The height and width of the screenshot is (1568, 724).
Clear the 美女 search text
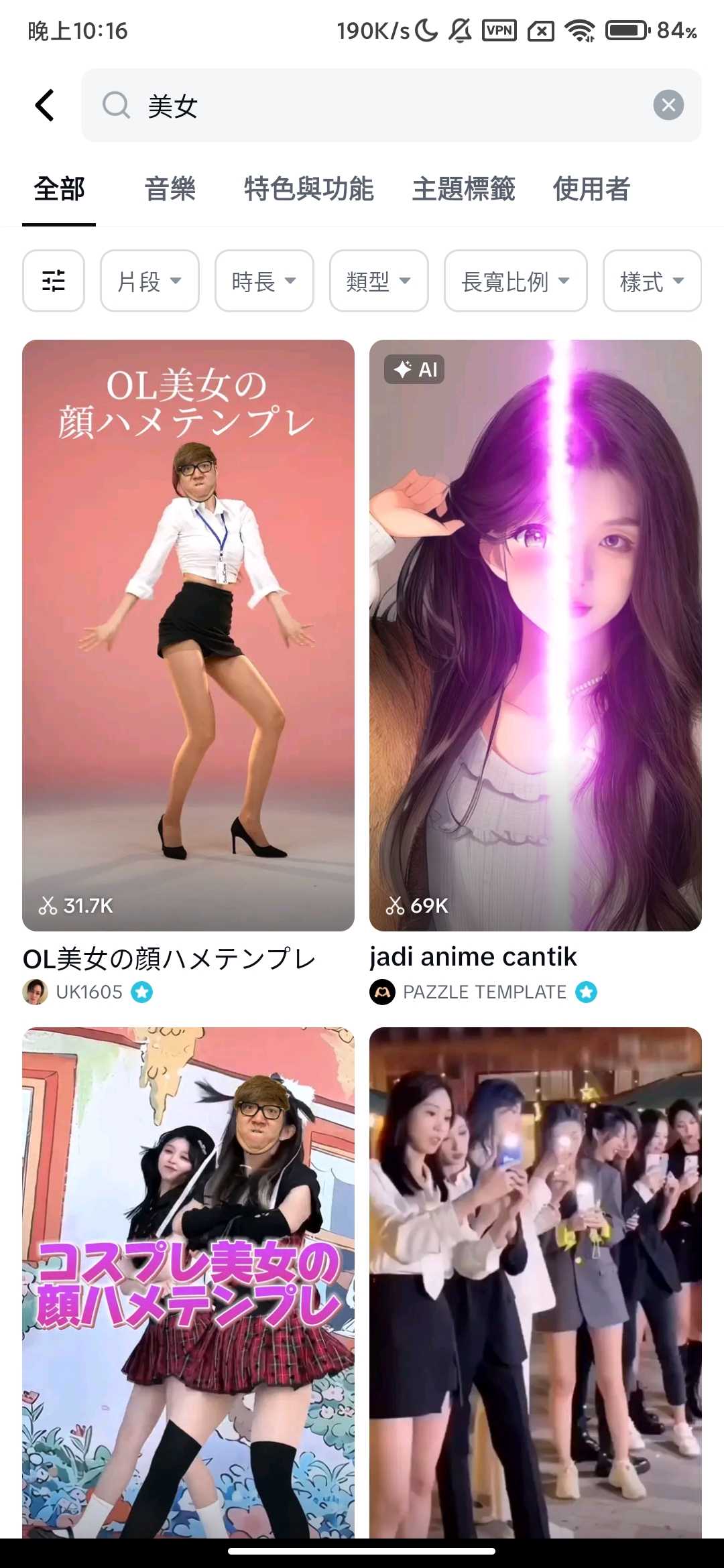(668, 105)
